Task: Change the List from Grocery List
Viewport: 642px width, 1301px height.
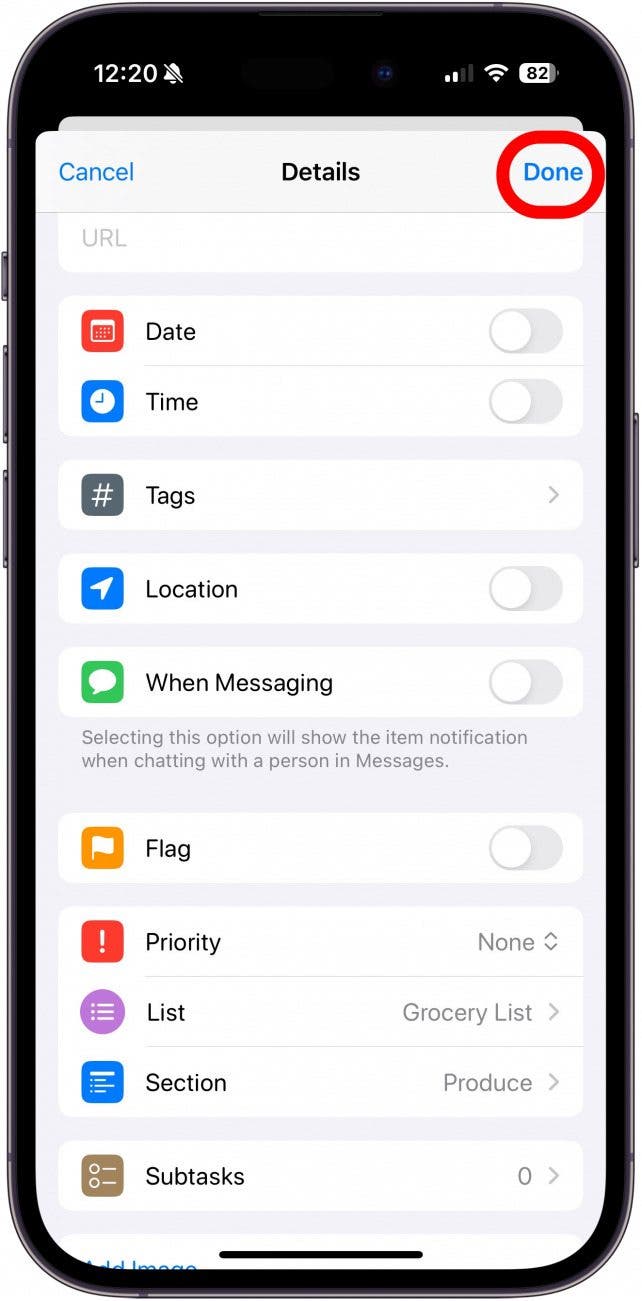Action: point(480,1012)
